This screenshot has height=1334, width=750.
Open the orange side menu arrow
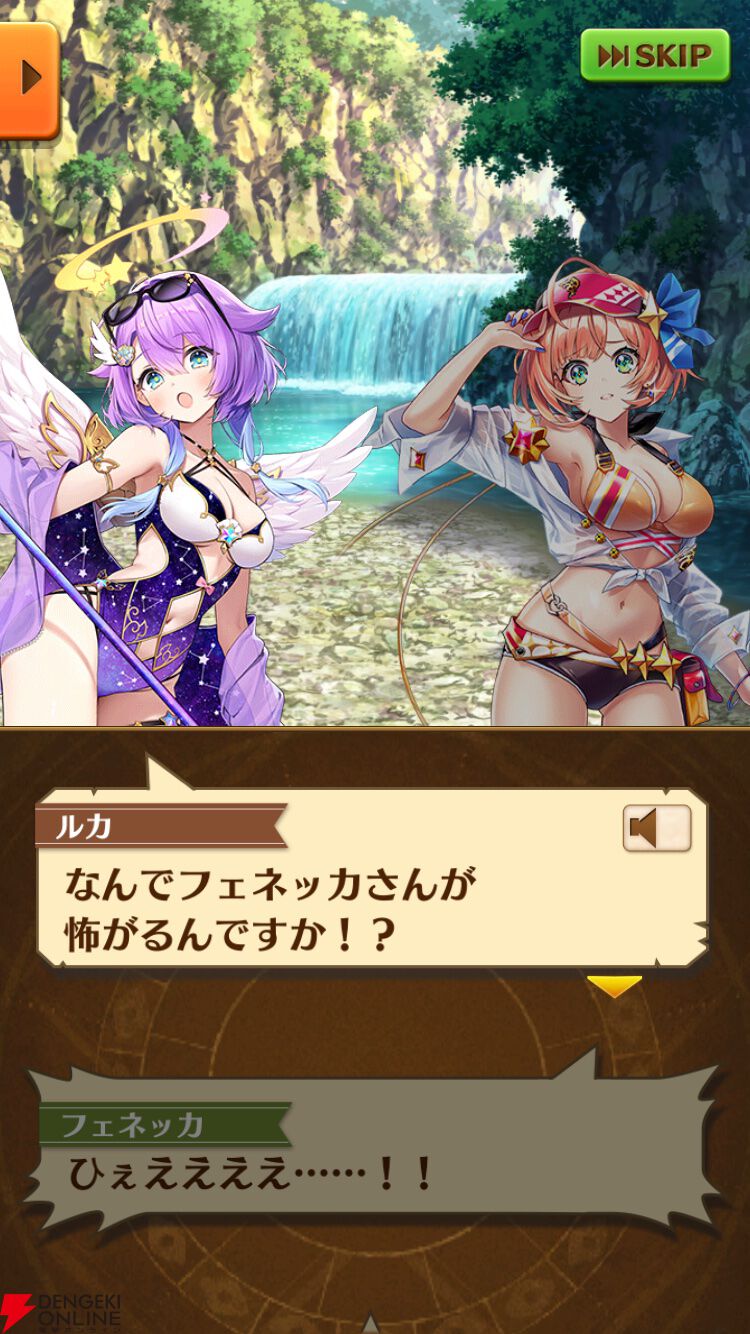coord(27,79)
